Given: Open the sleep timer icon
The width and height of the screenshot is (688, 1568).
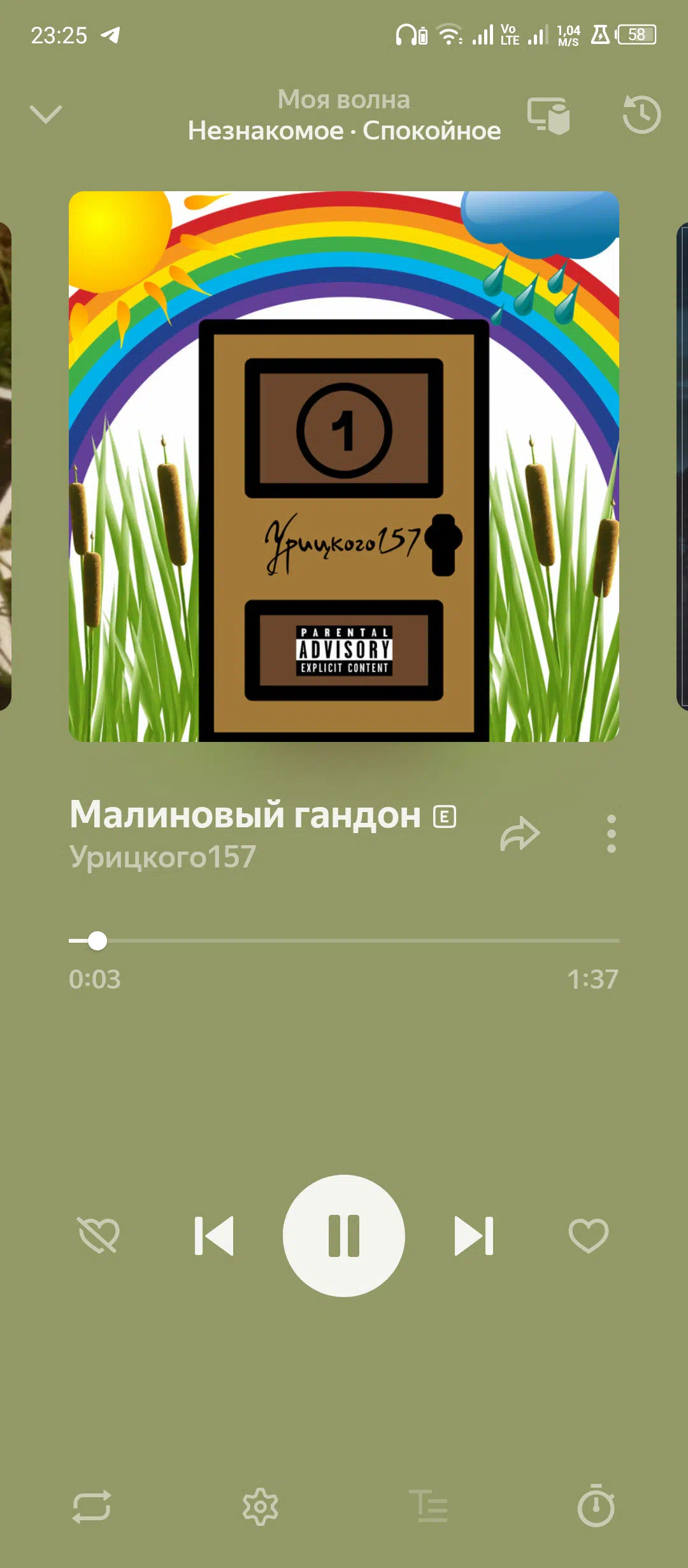Looking at the screenshot, I should click(596, 1506).
